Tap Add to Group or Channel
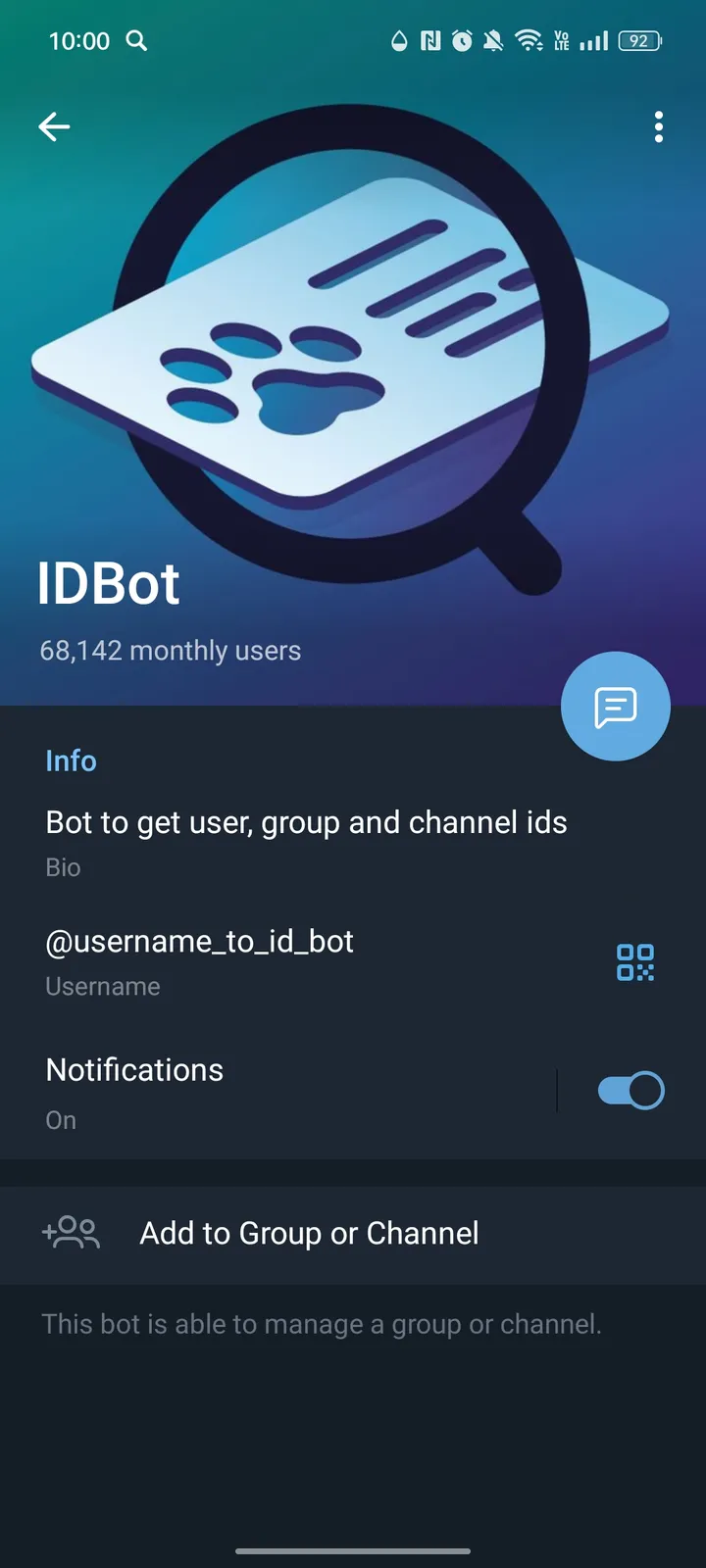Image resolution: width=706 pixels, height=1568 pixels. 308,1234
